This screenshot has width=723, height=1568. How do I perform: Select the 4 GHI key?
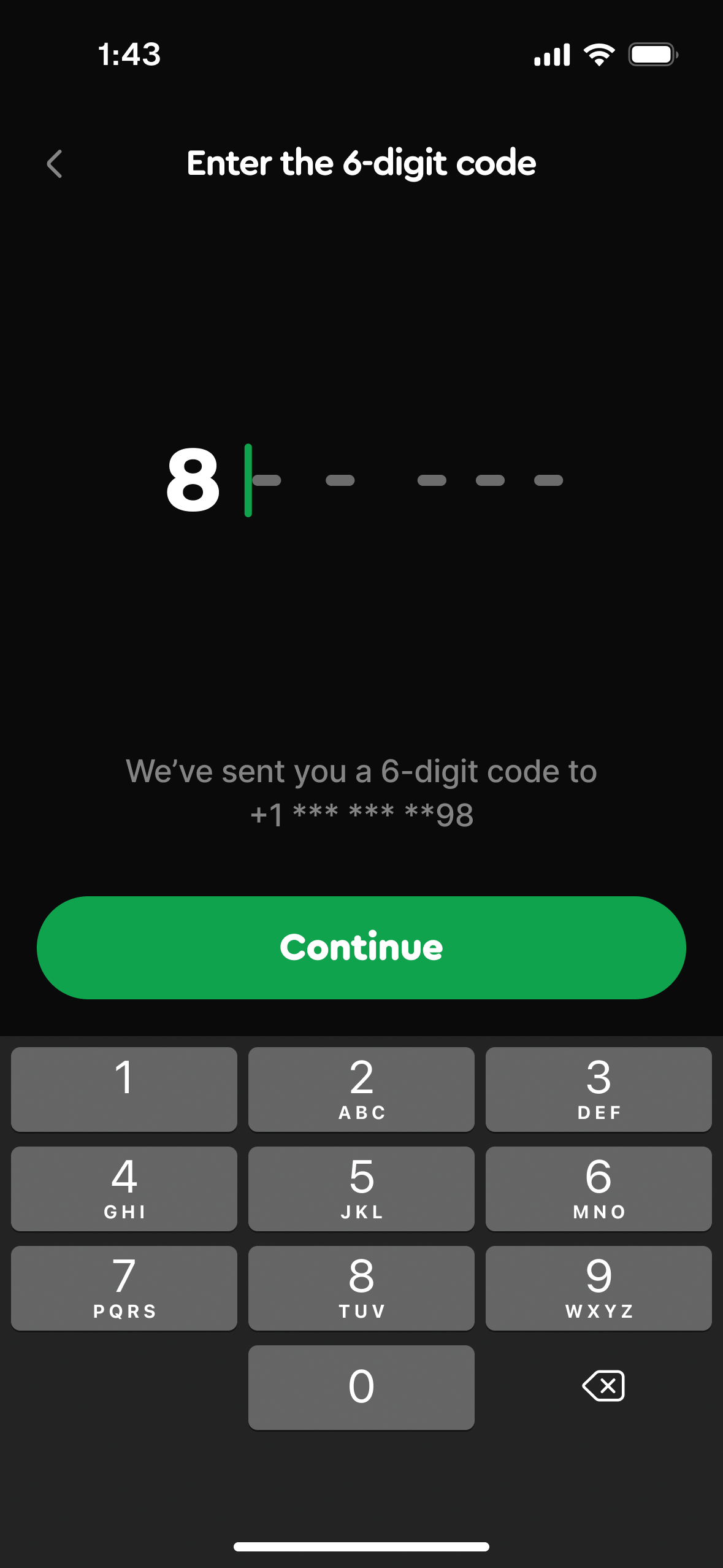[x=123, y=1188]
